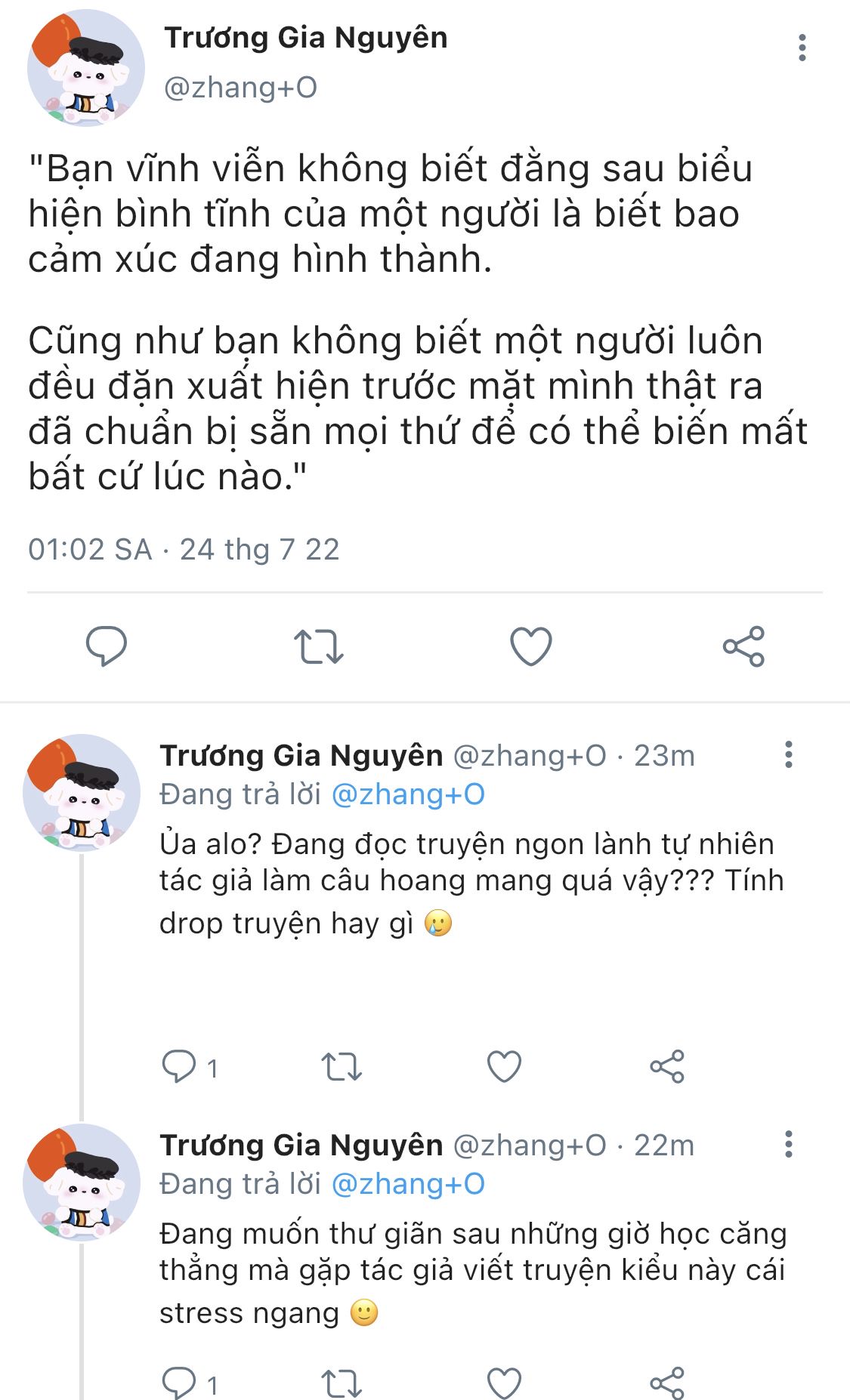Open profile picture on the main tweet
The height and width of the screenshot is (1400, 850).
point(85,68)
